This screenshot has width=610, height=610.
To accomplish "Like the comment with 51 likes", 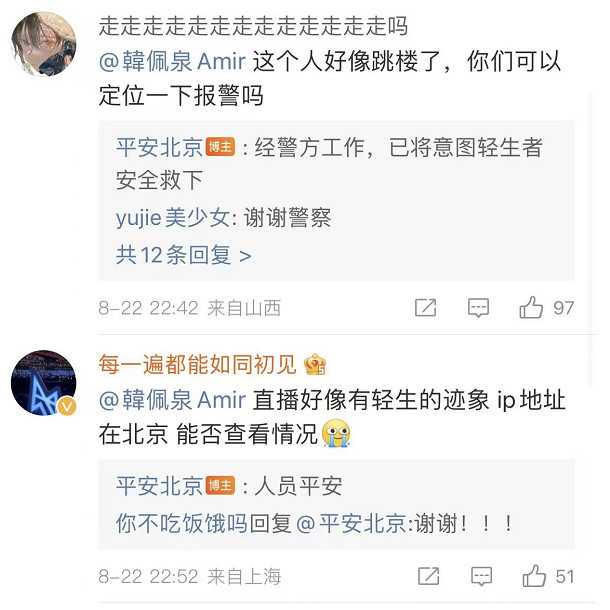I will tap(534, 576).
